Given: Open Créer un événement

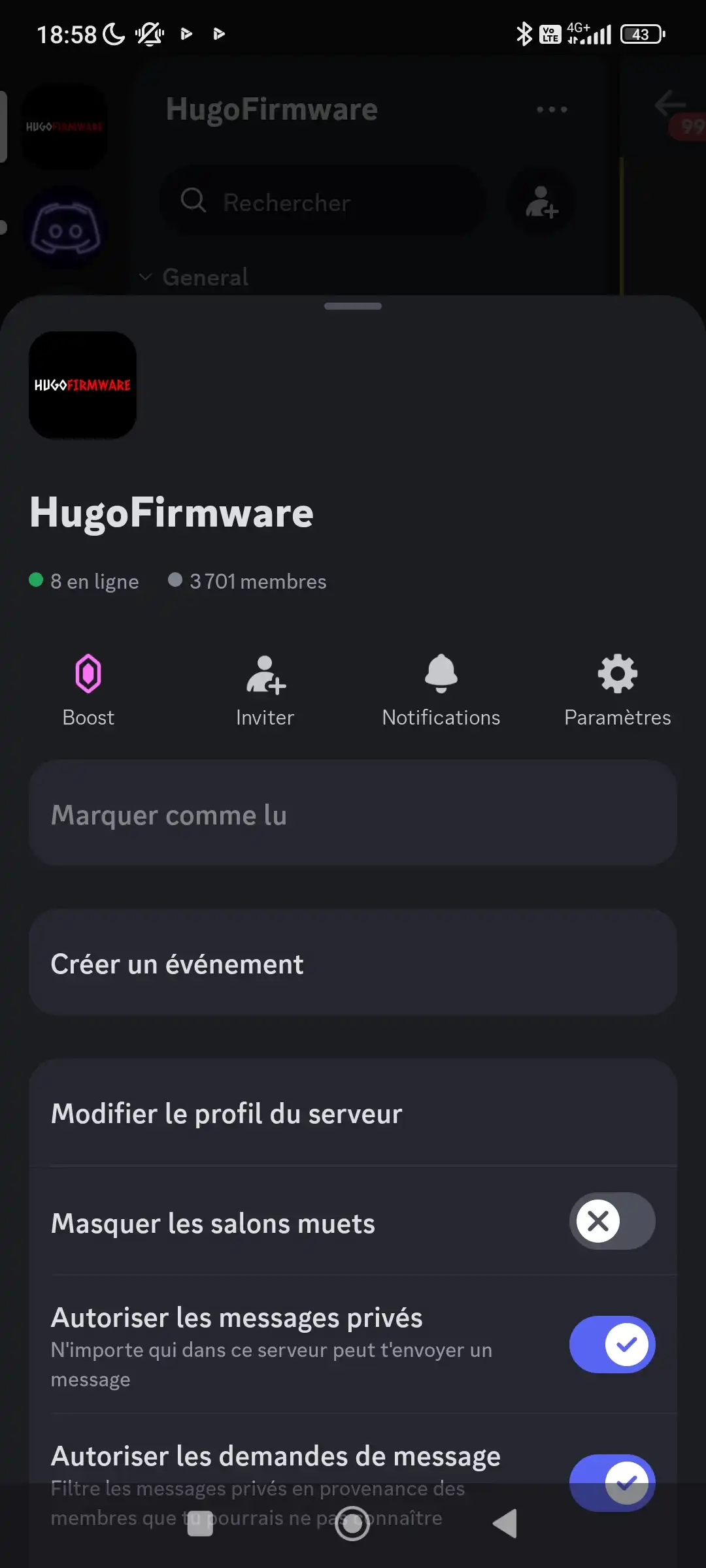Looking at the screenshot, I should 353,963.
